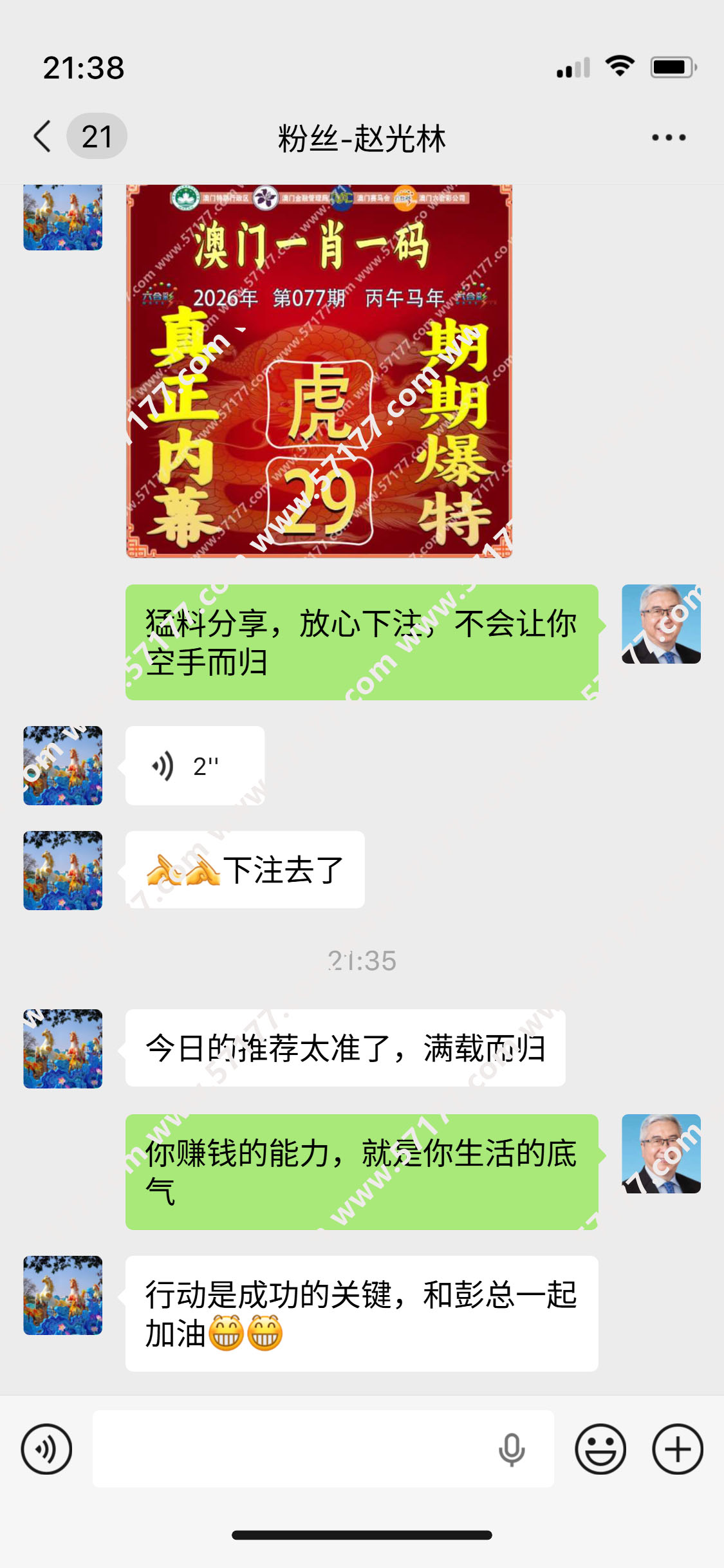Open the contact's avatar beside 下注去了

pos(62,870)
